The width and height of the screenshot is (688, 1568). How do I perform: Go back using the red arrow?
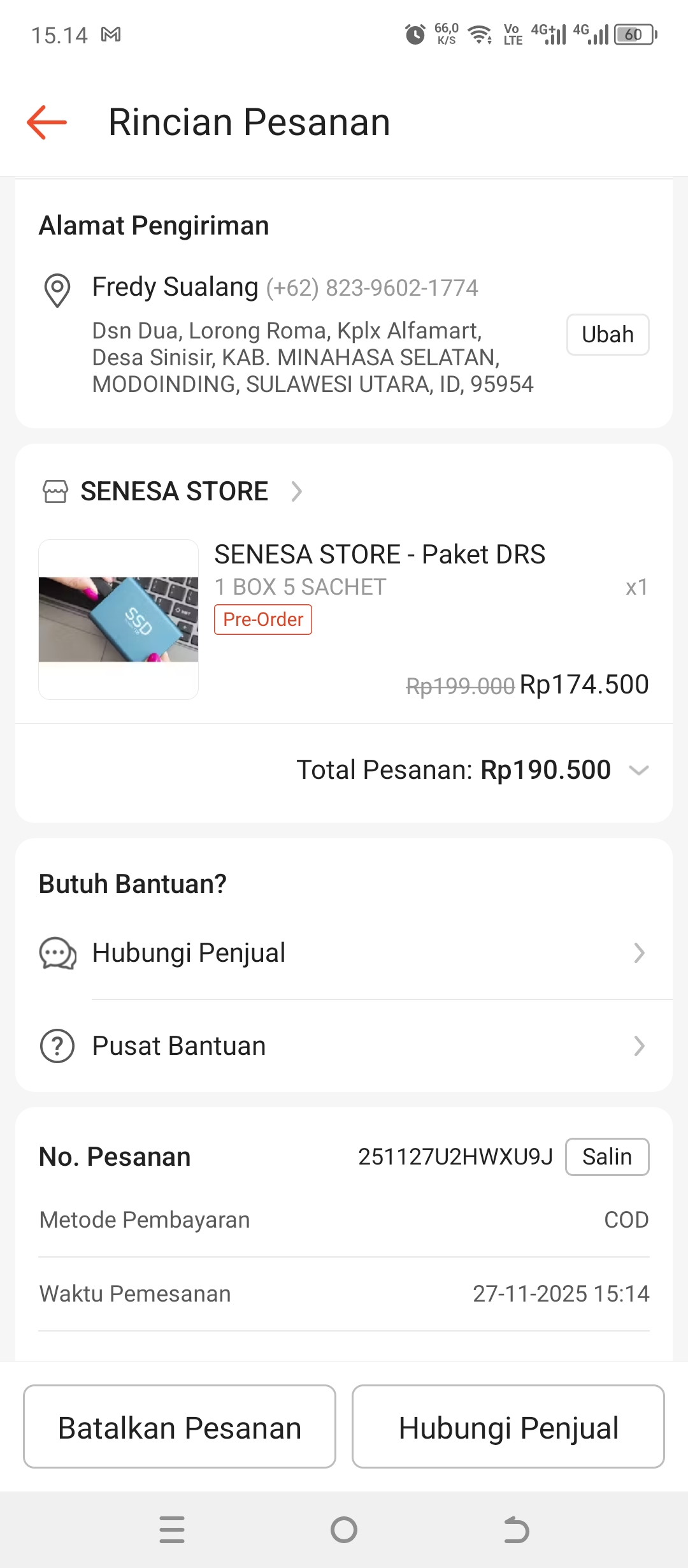pos(47,122)
